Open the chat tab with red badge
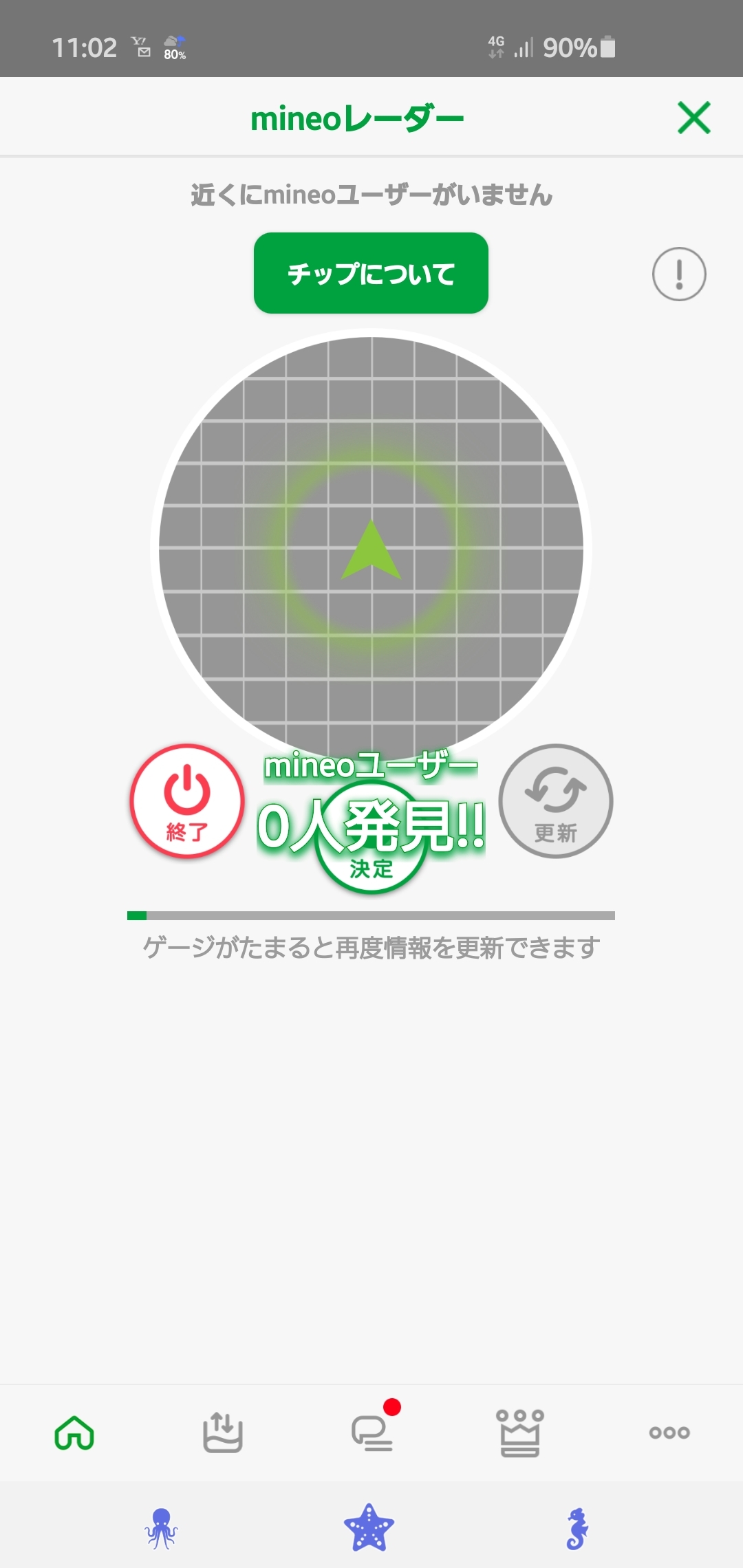 click(x=372, y=1433)
